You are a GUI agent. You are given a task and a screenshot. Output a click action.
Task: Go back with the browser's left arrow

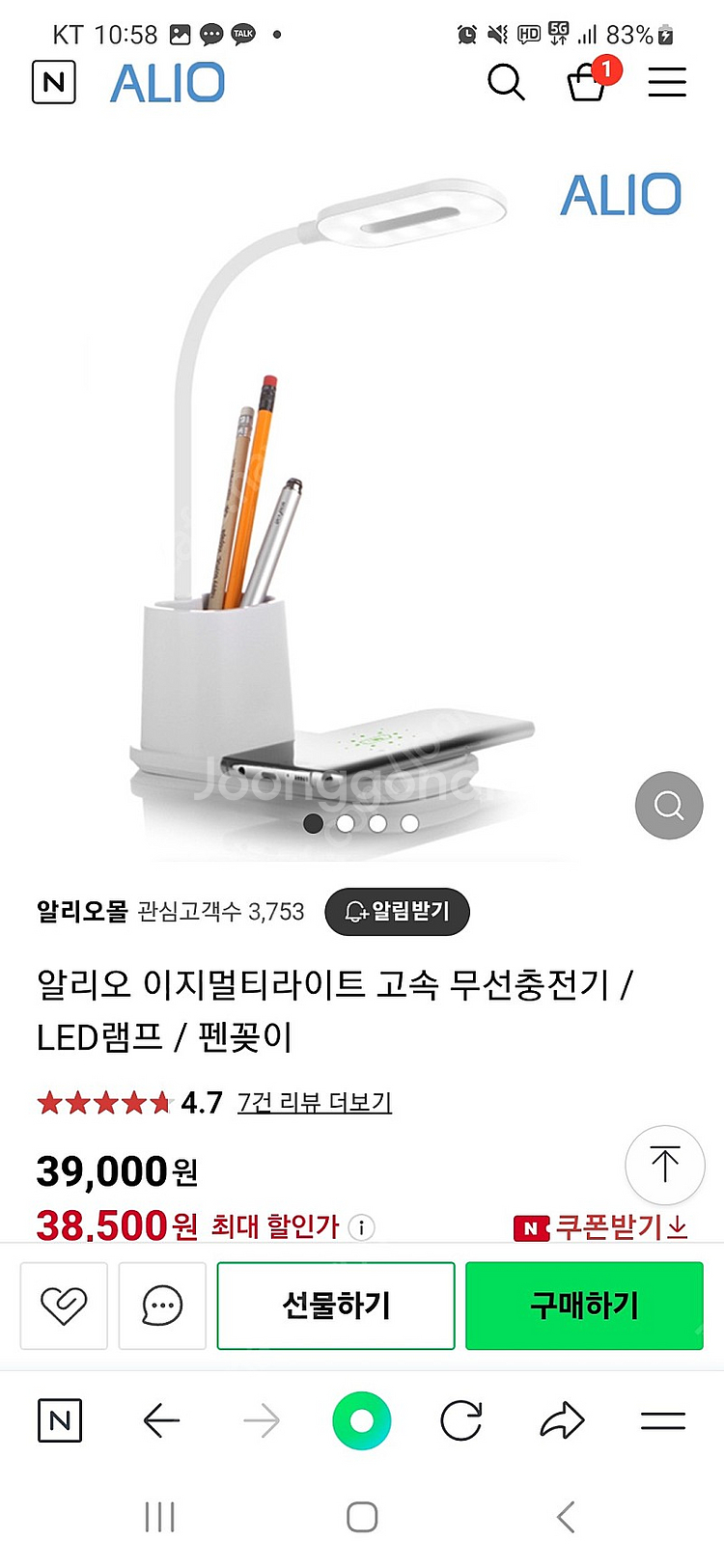(x=161, y=1420)
